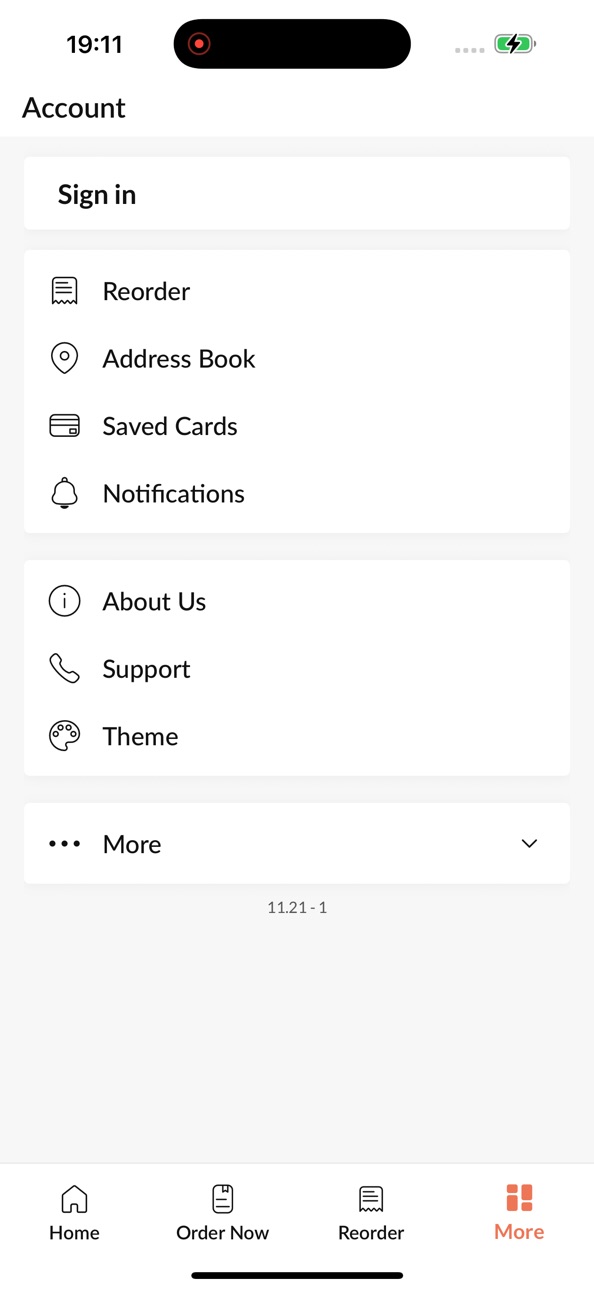Switch to the Home tab
Viewport: 594px width, 1290px height.
(x=74, y=1213)
